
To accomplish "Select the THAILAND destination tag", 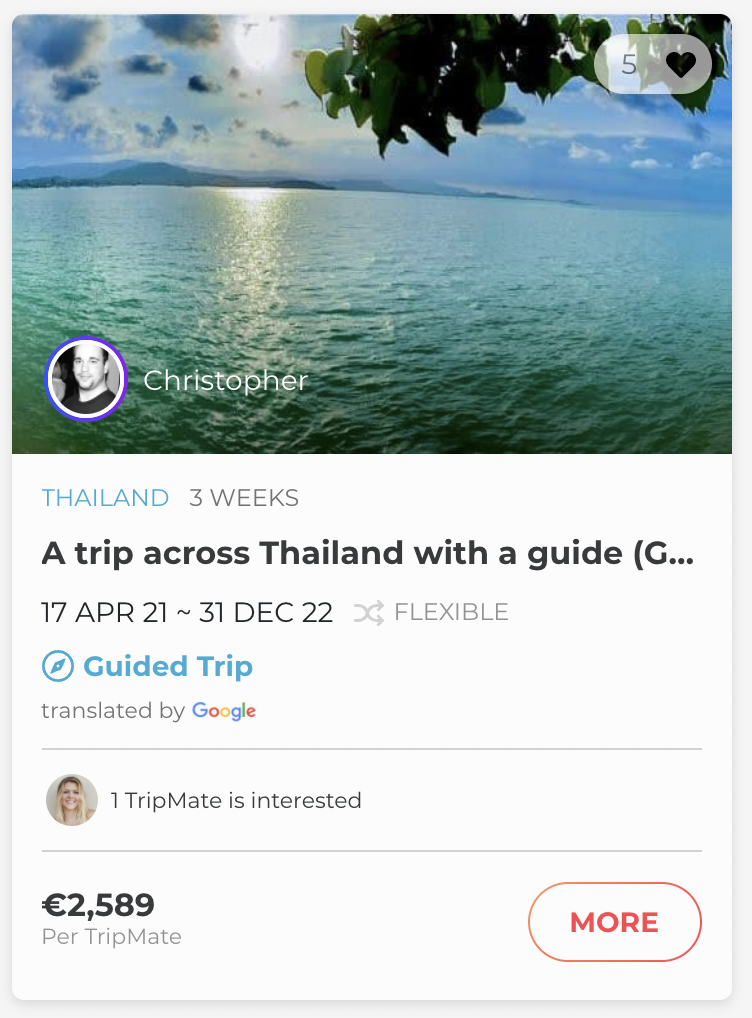I will (x=105, y=498).
